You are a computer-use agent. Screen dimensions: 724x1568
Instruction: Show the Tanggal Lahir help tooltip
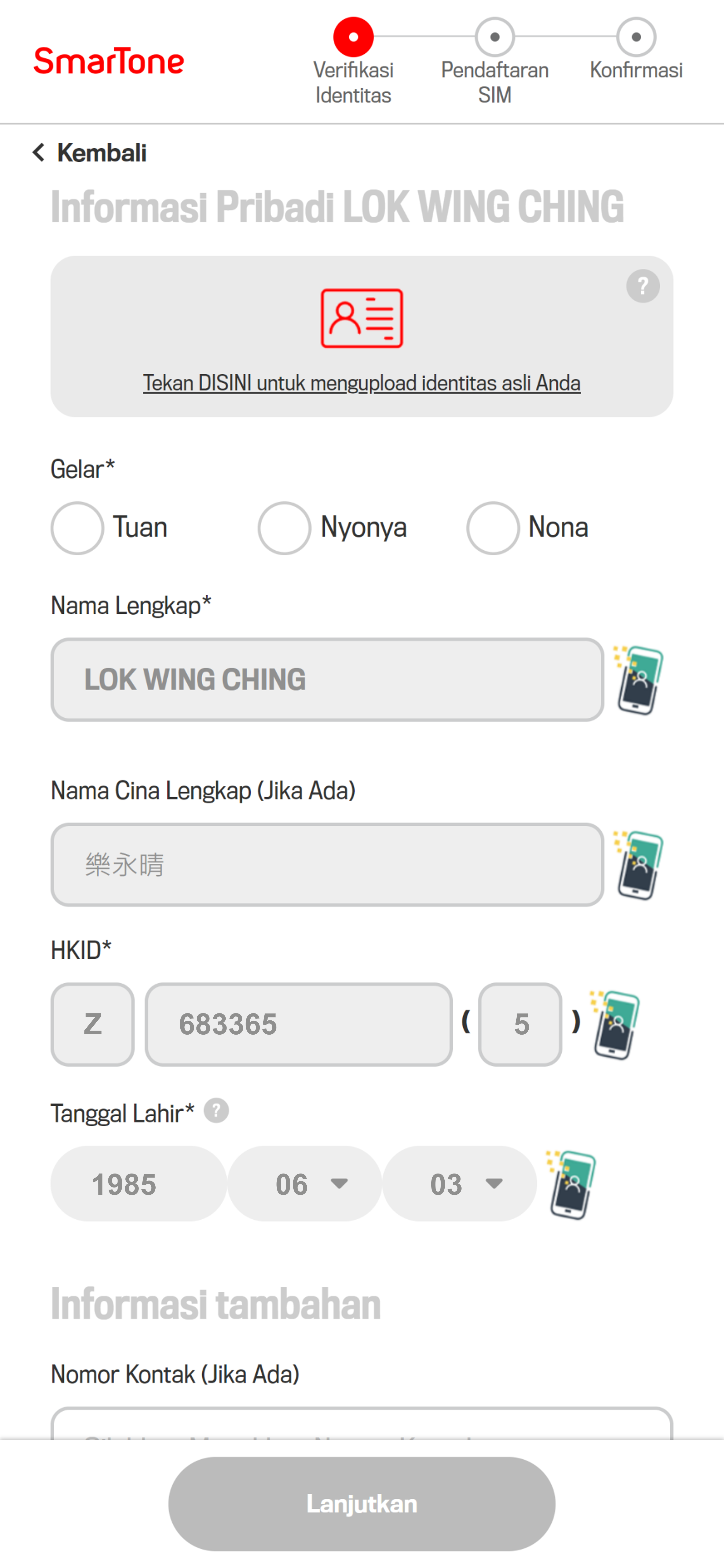(216, 1110)
